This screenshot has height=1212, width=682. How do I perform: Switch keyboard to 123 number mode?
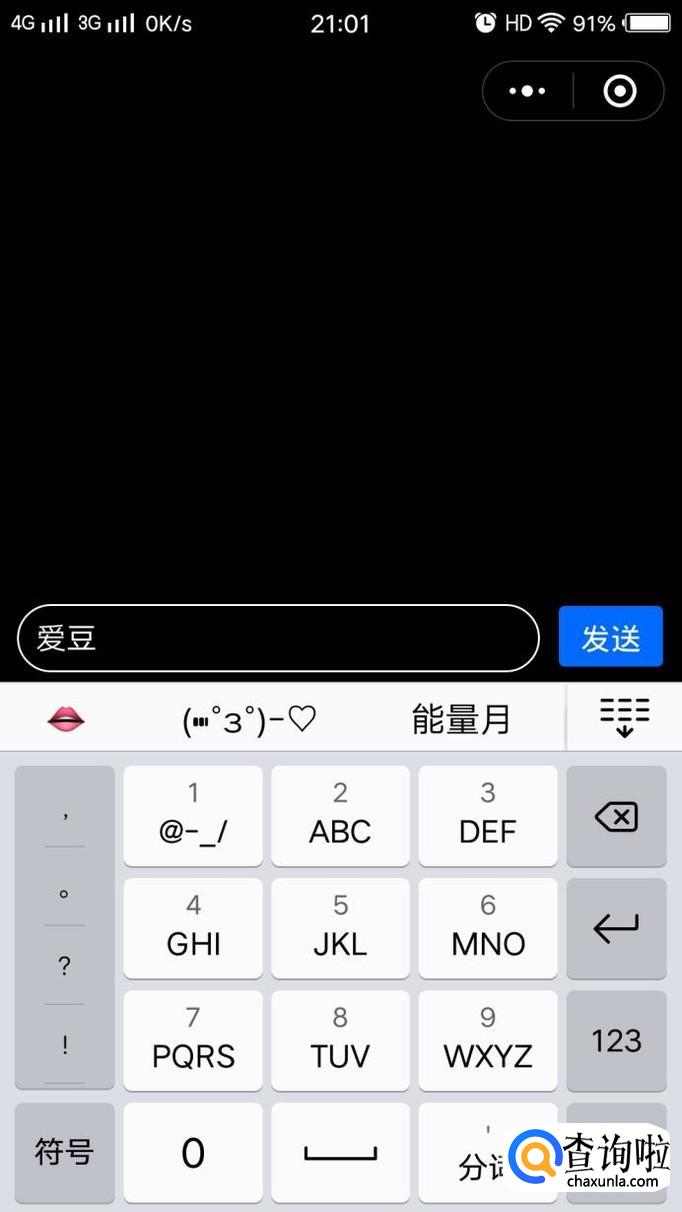tap(616, 1041)
